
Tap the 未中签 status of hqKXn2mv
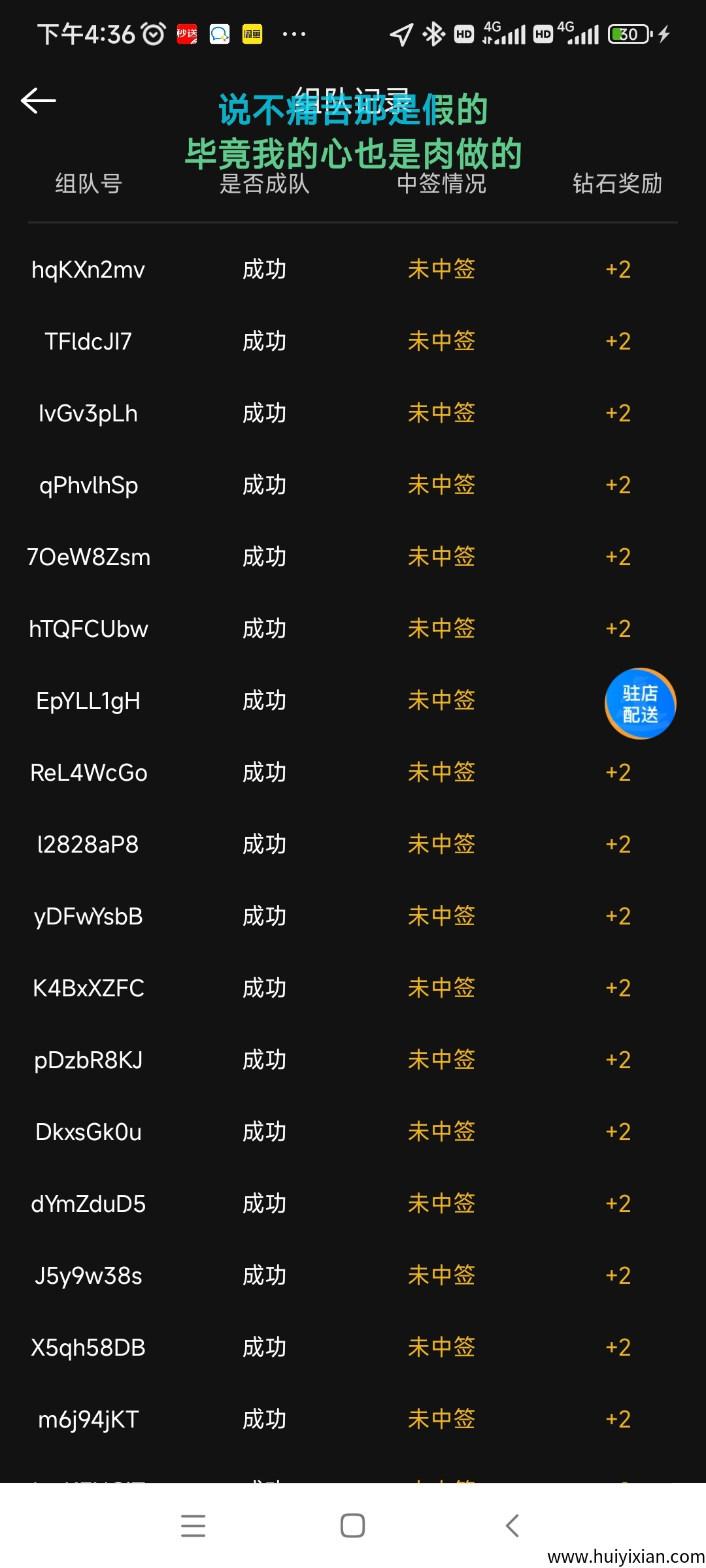pos(441,269)
